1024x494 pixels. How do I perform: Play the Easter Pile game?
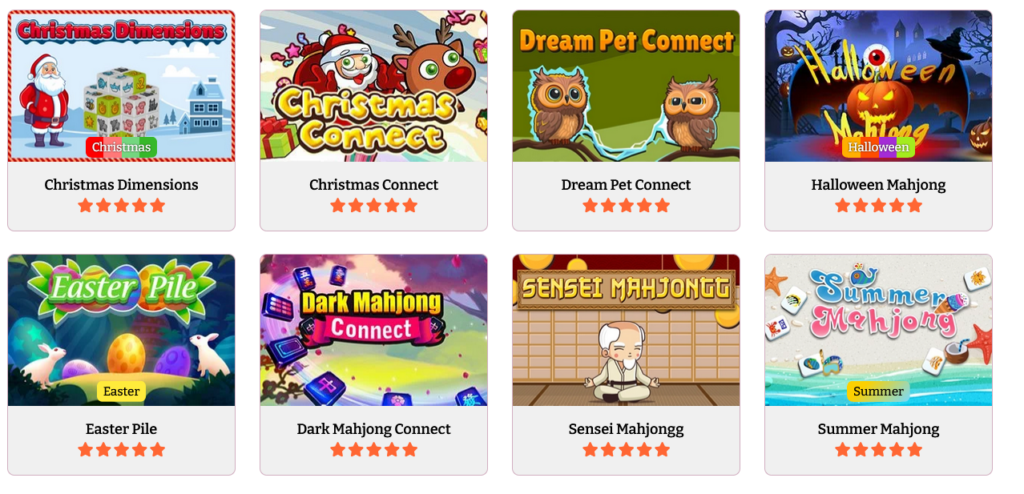coord(121,330)
